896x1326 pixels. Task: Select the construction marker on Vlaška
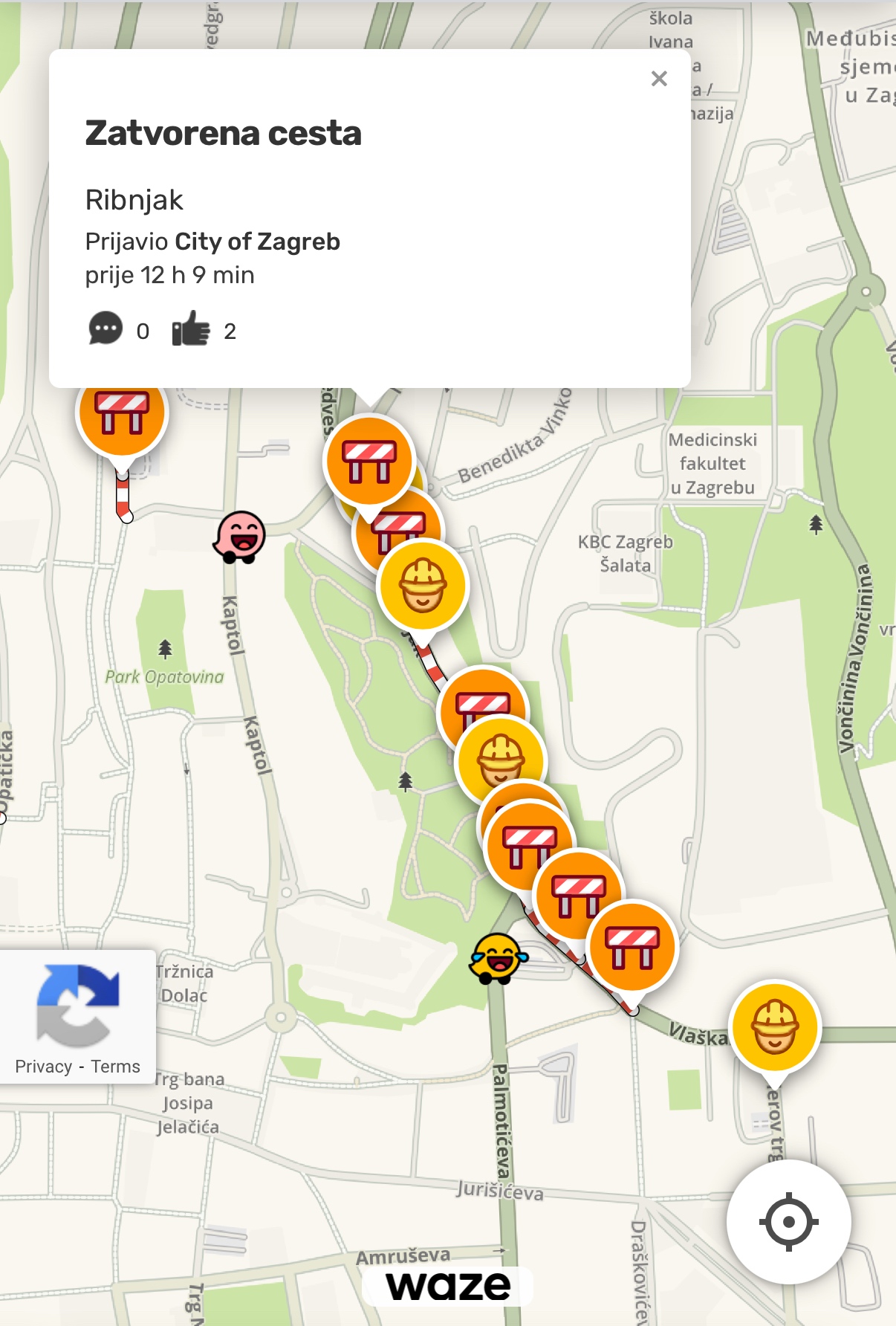point(775,1026)
